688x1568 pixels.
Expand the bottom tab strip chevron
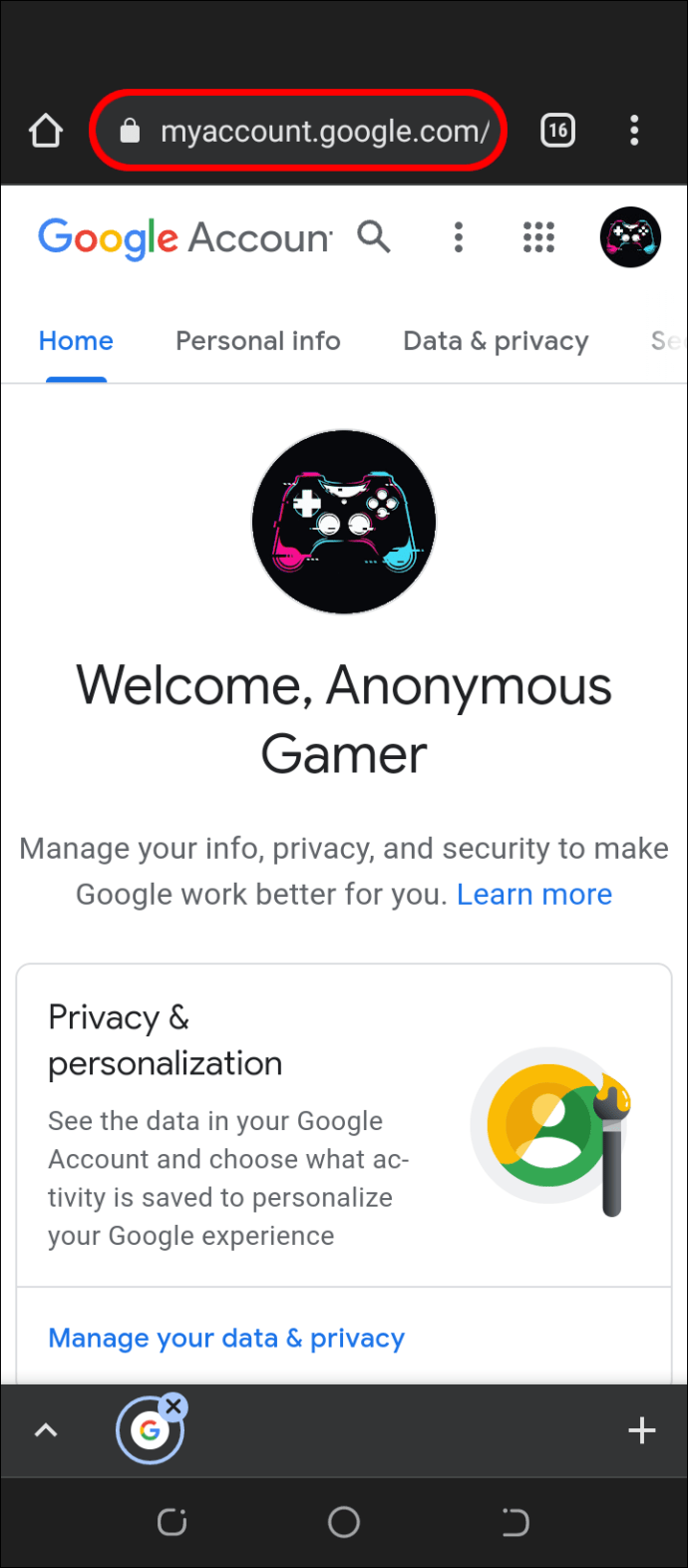pyautogui.click(x=46, y=1431)
